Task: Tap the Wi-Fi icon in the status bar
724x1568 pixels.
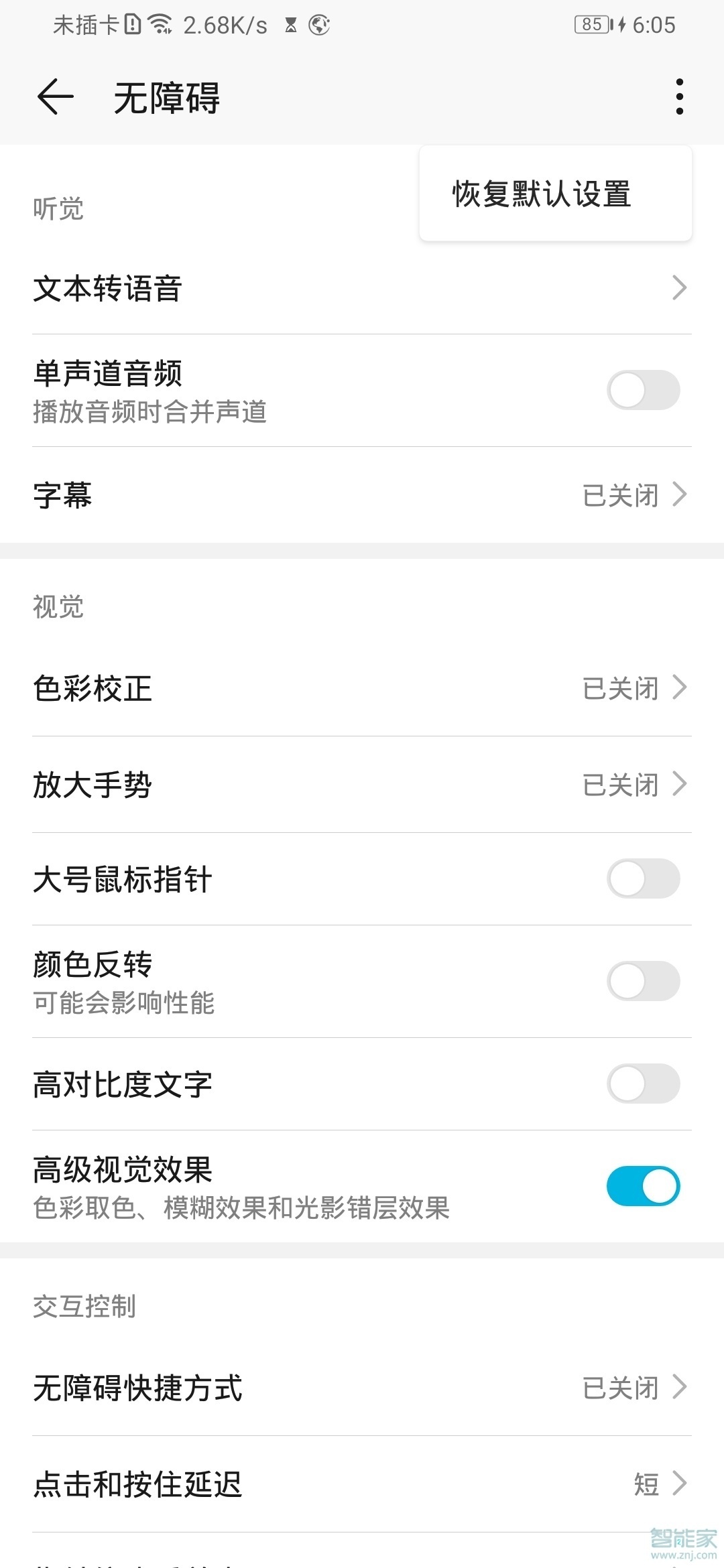Action: point(160,25)
